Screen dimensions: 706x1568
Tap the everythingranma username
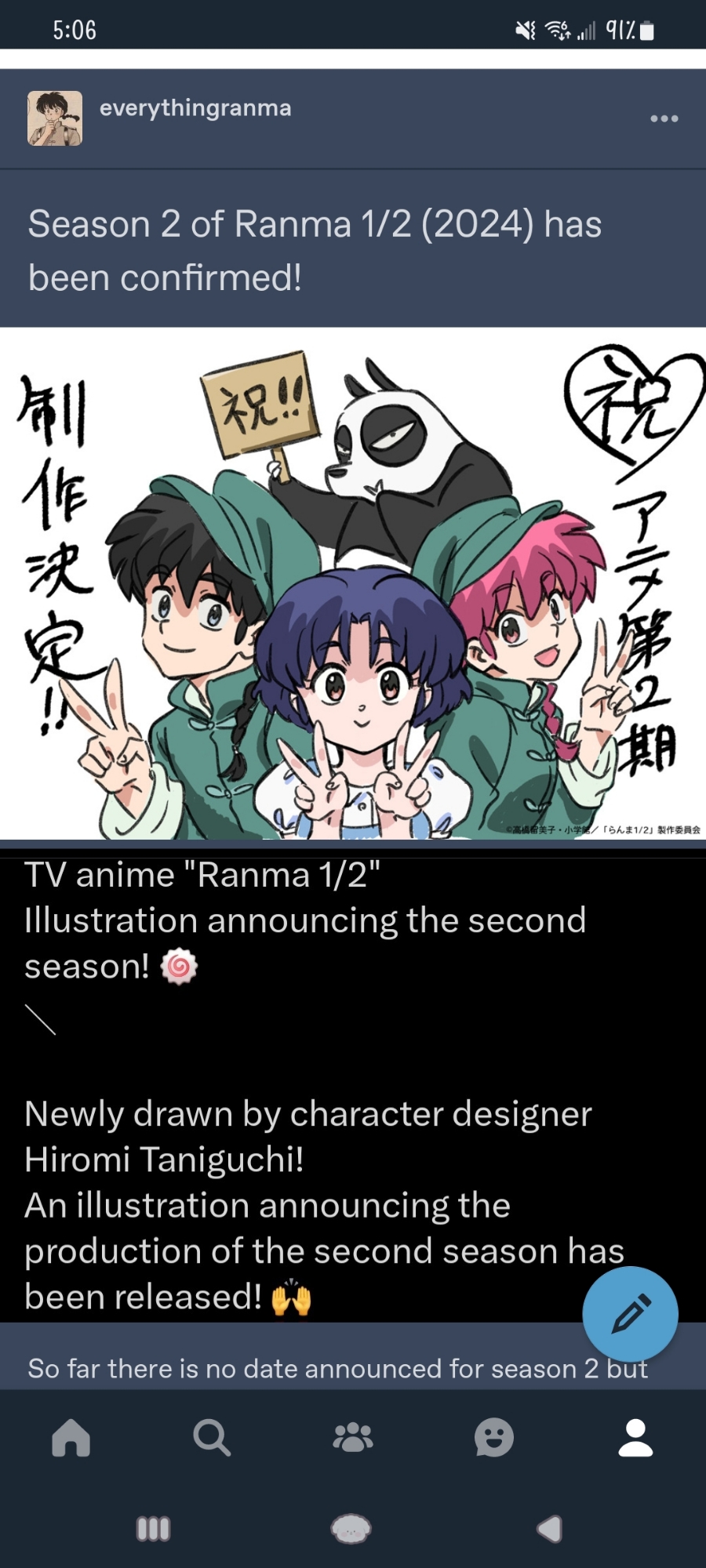[x=195, y=107]
